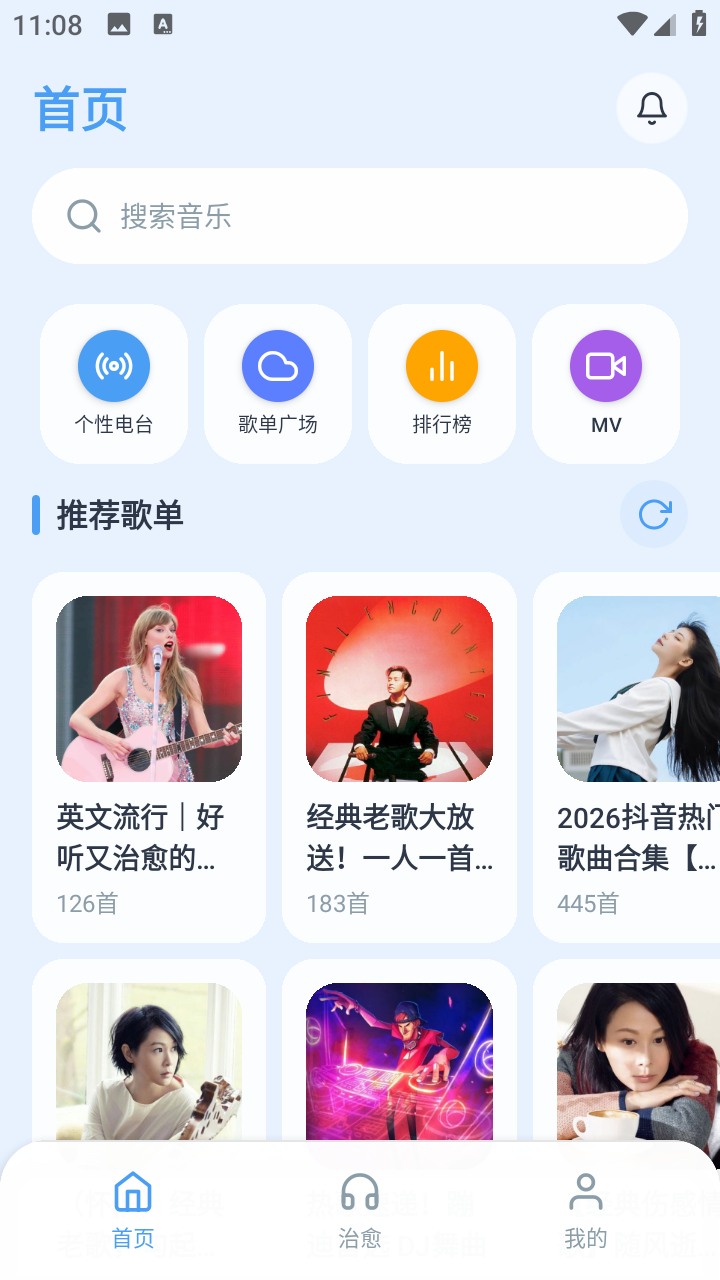The height and width of the screenshot is (1280, 720).
Task: Tap the notification bell icon
Action: pyautogui.click(x=651, y=108)
